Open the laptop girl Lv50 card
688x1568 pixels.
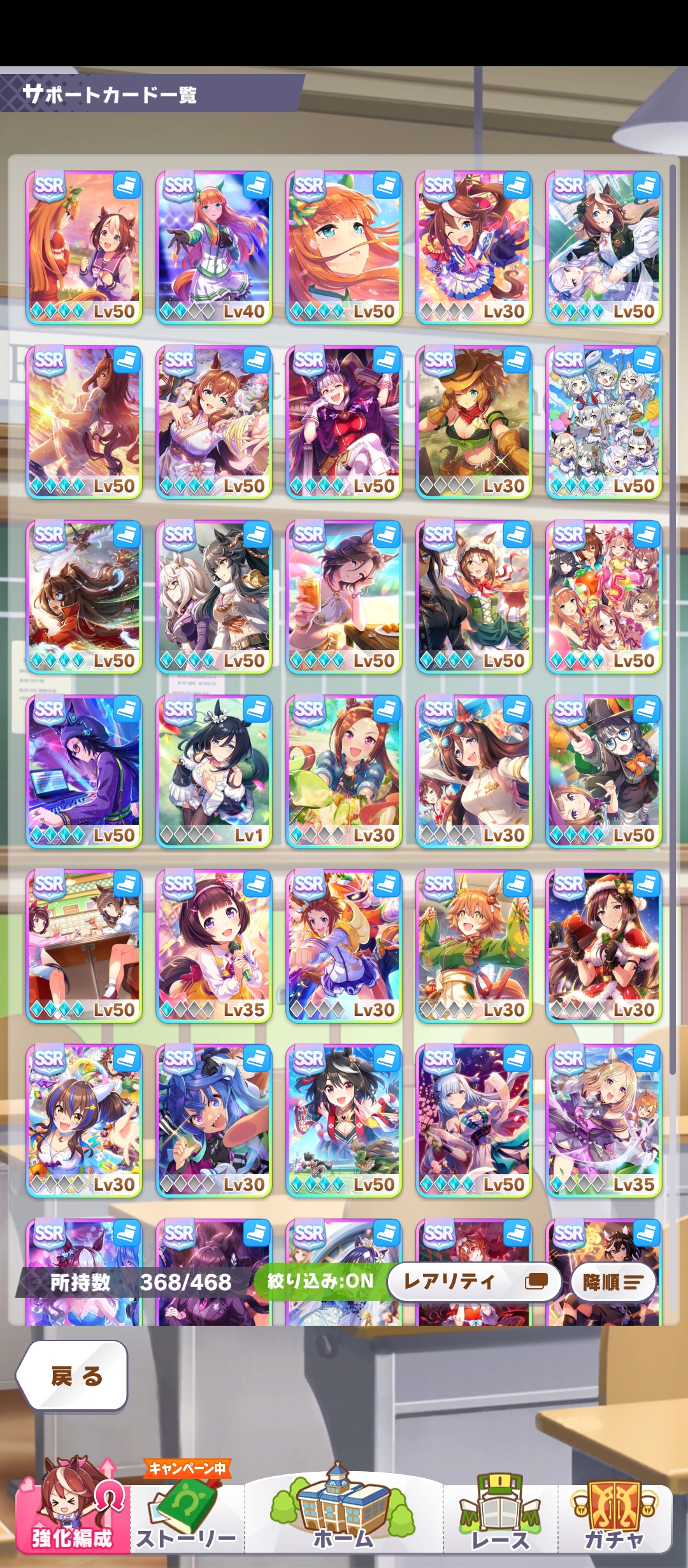point(84,771)
